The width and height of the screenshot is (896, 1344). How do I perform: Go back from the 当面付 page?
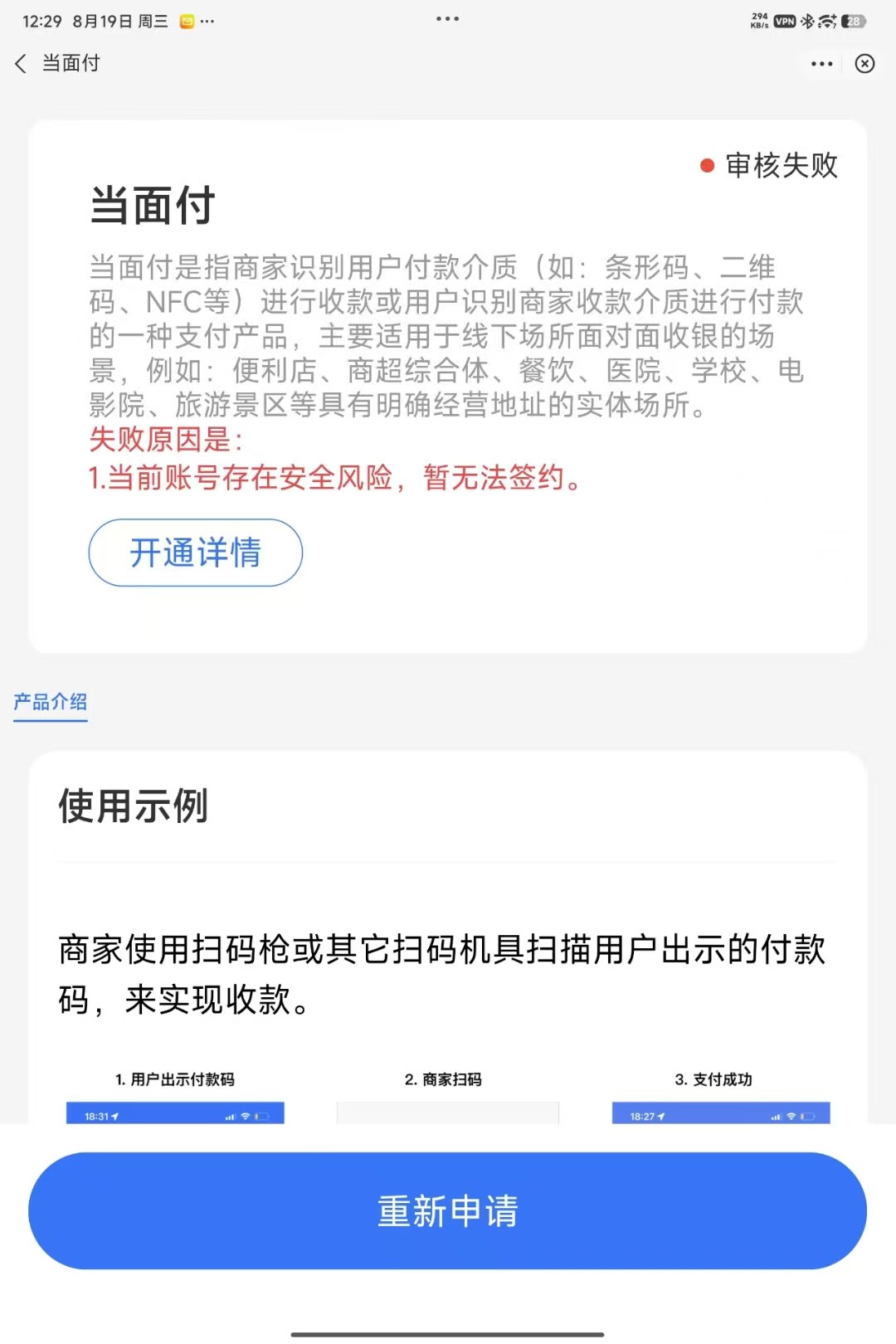coord(22,63)
